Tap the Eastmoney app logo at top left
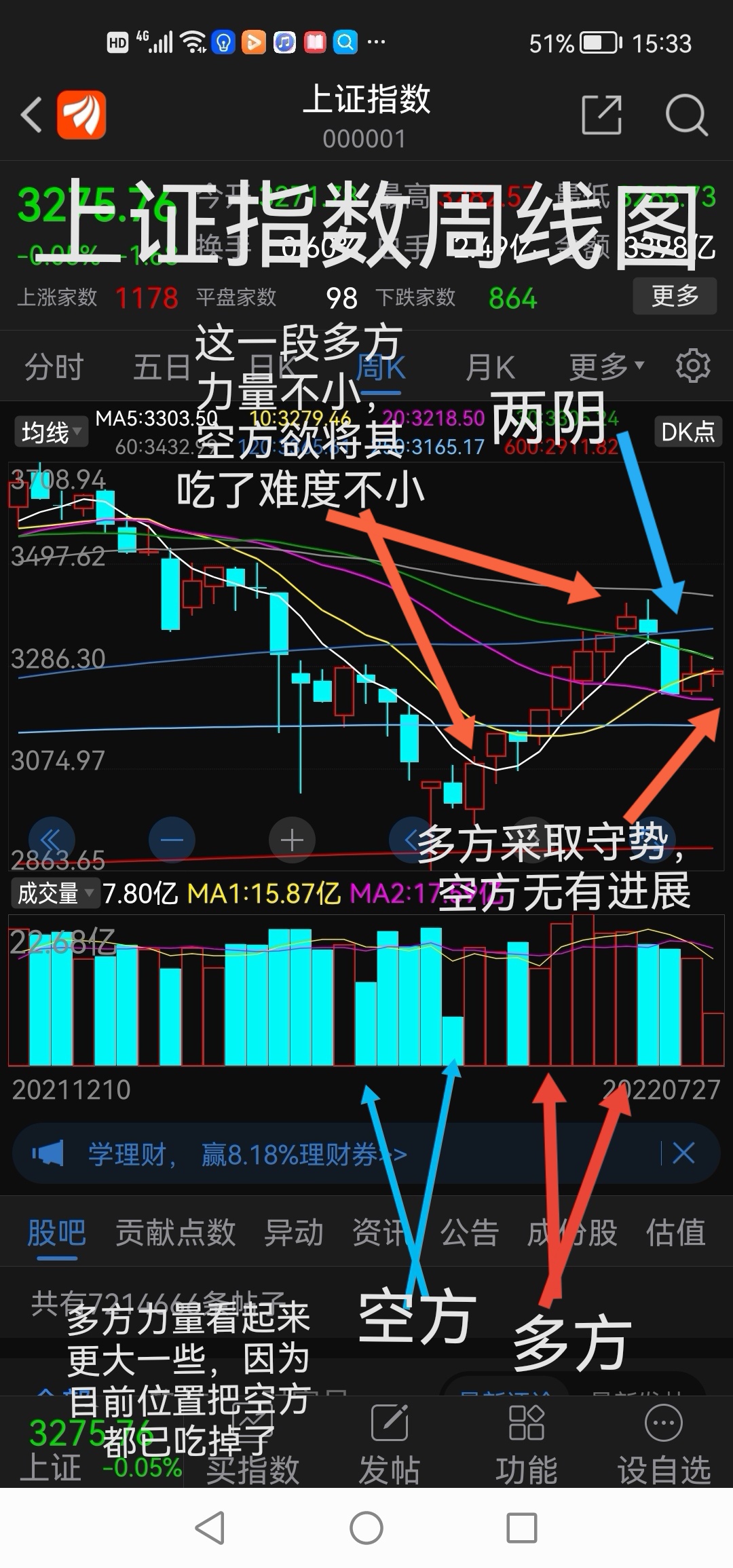This screenshot has width=733, height=1568. point(80,113)
